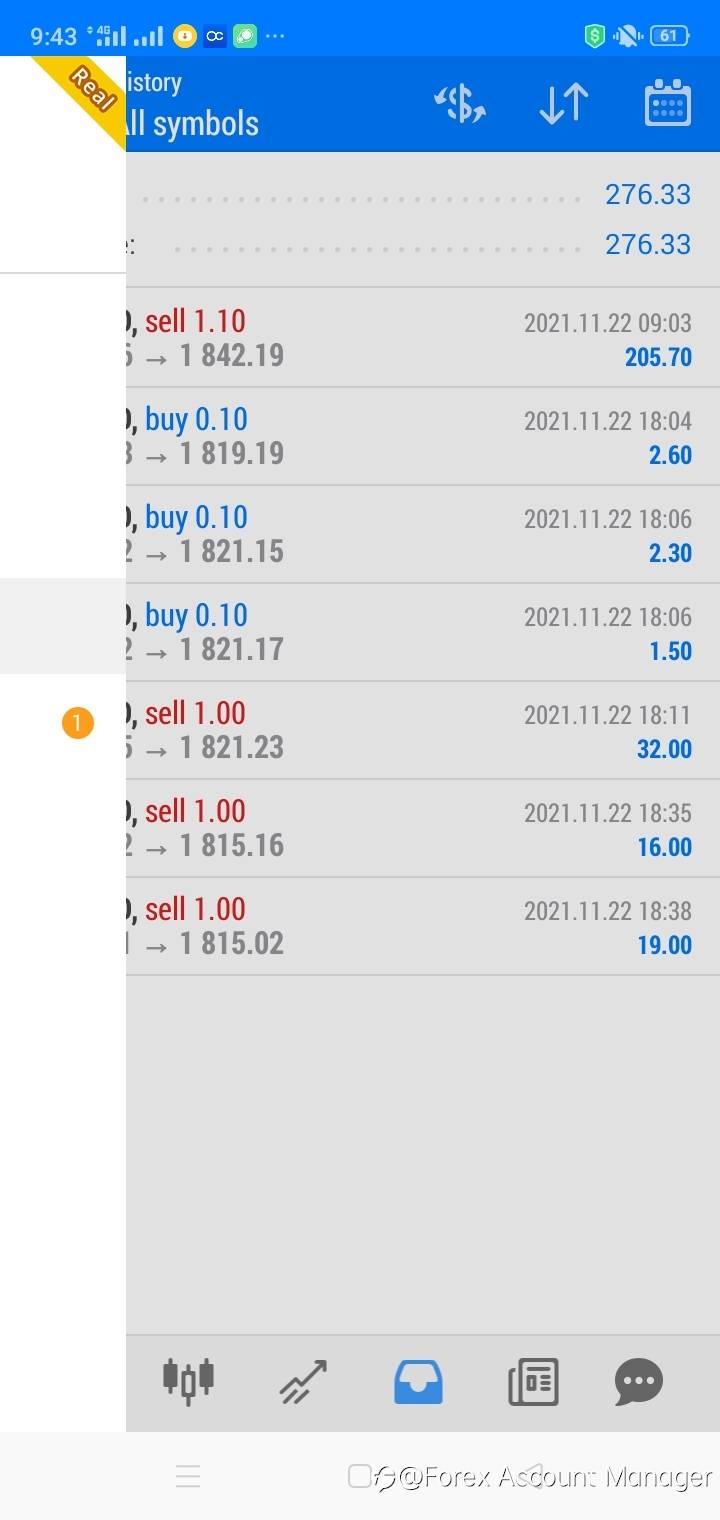Open the sell 1.00 trade from 18:38
Image resolution: width=720 pixels, height=1520 pixels.
pos(423,926)
